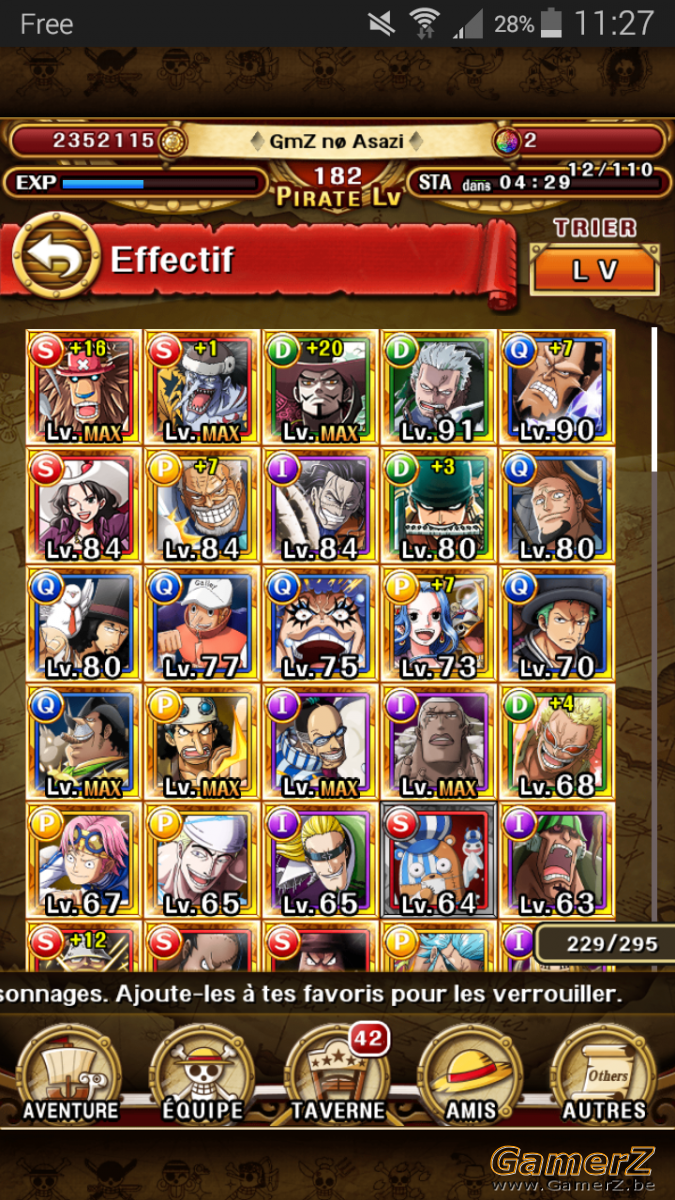
Task: Open the Lv.68 character card
Action: (x=557, y=742)
